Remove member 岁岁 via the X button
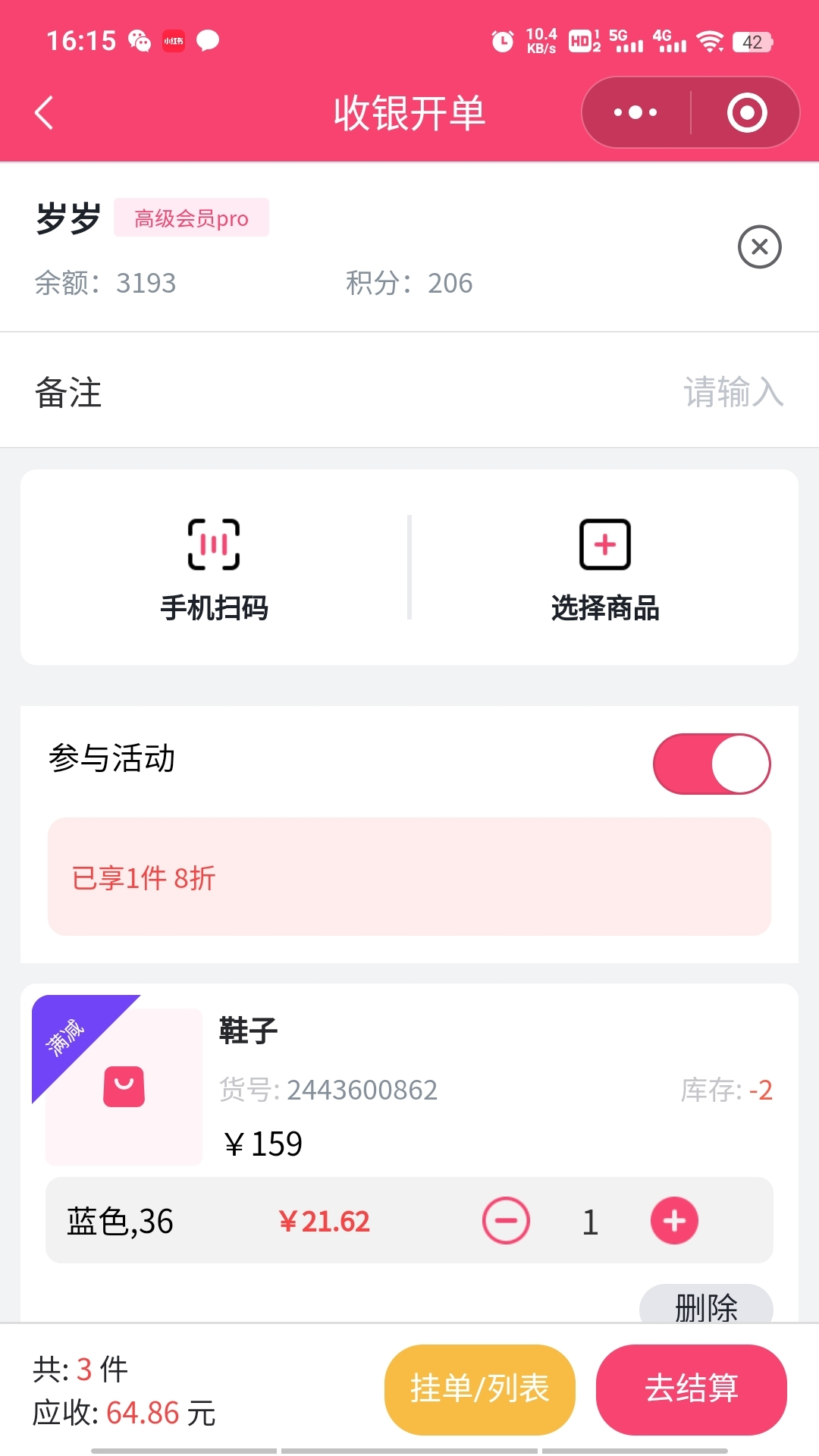 [x=760, y=246]
